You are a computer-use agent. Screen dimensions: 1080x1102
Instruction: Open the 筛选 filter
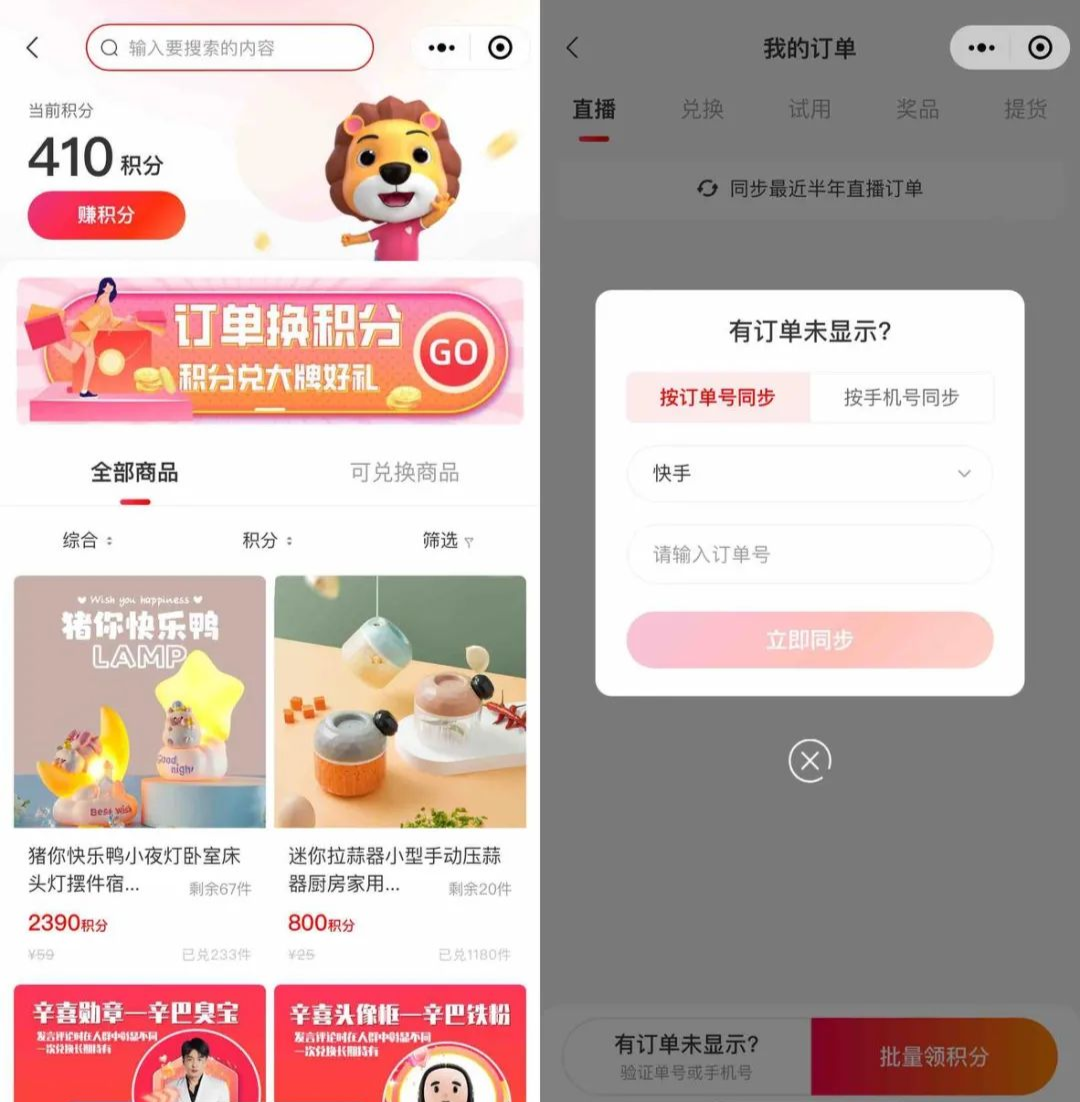point(447,540)
